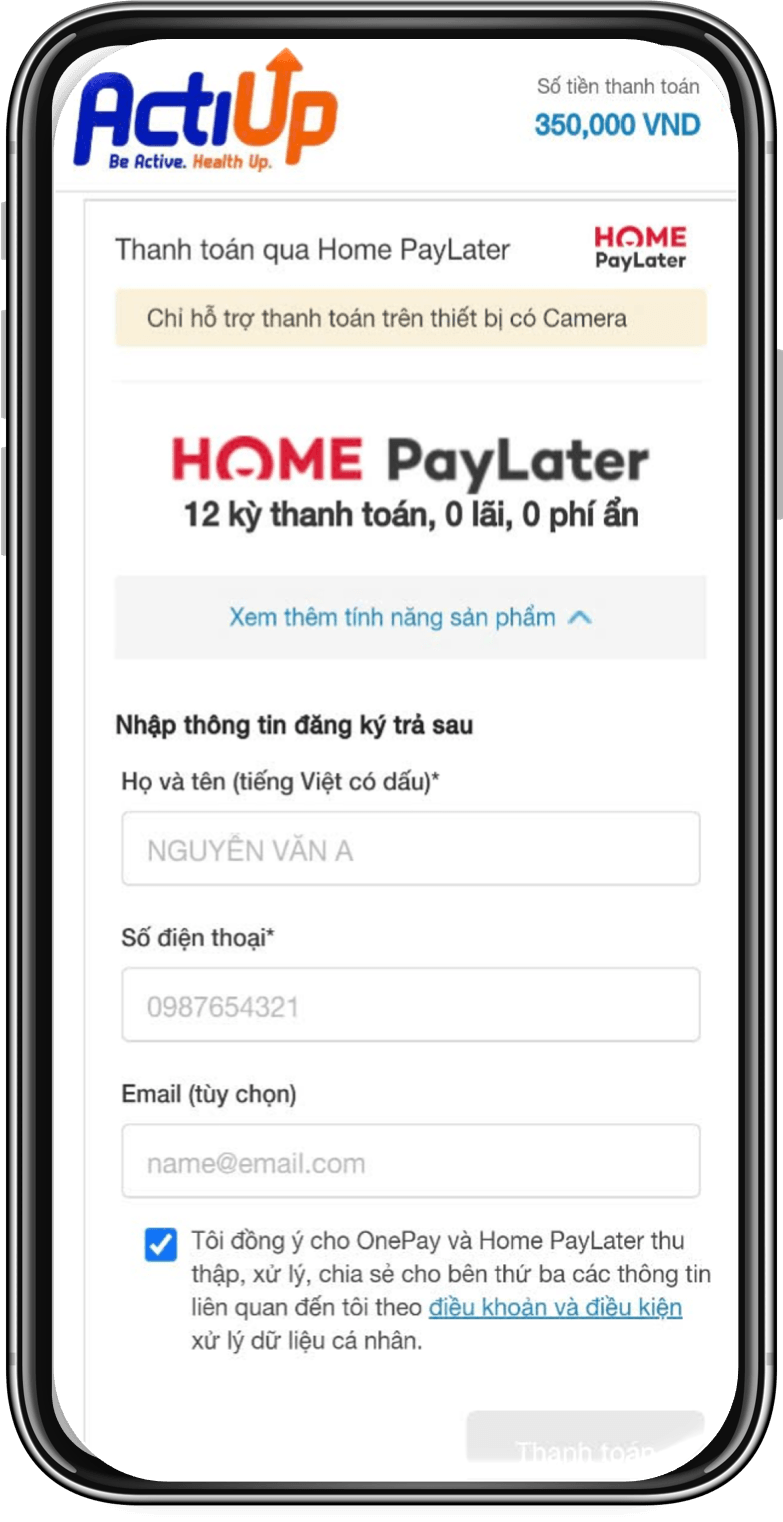Viewport: 783px width, 1522px height.
Task: Expand Xem thêm tính năng sản phẩm
Action: [x=410, y=617]
